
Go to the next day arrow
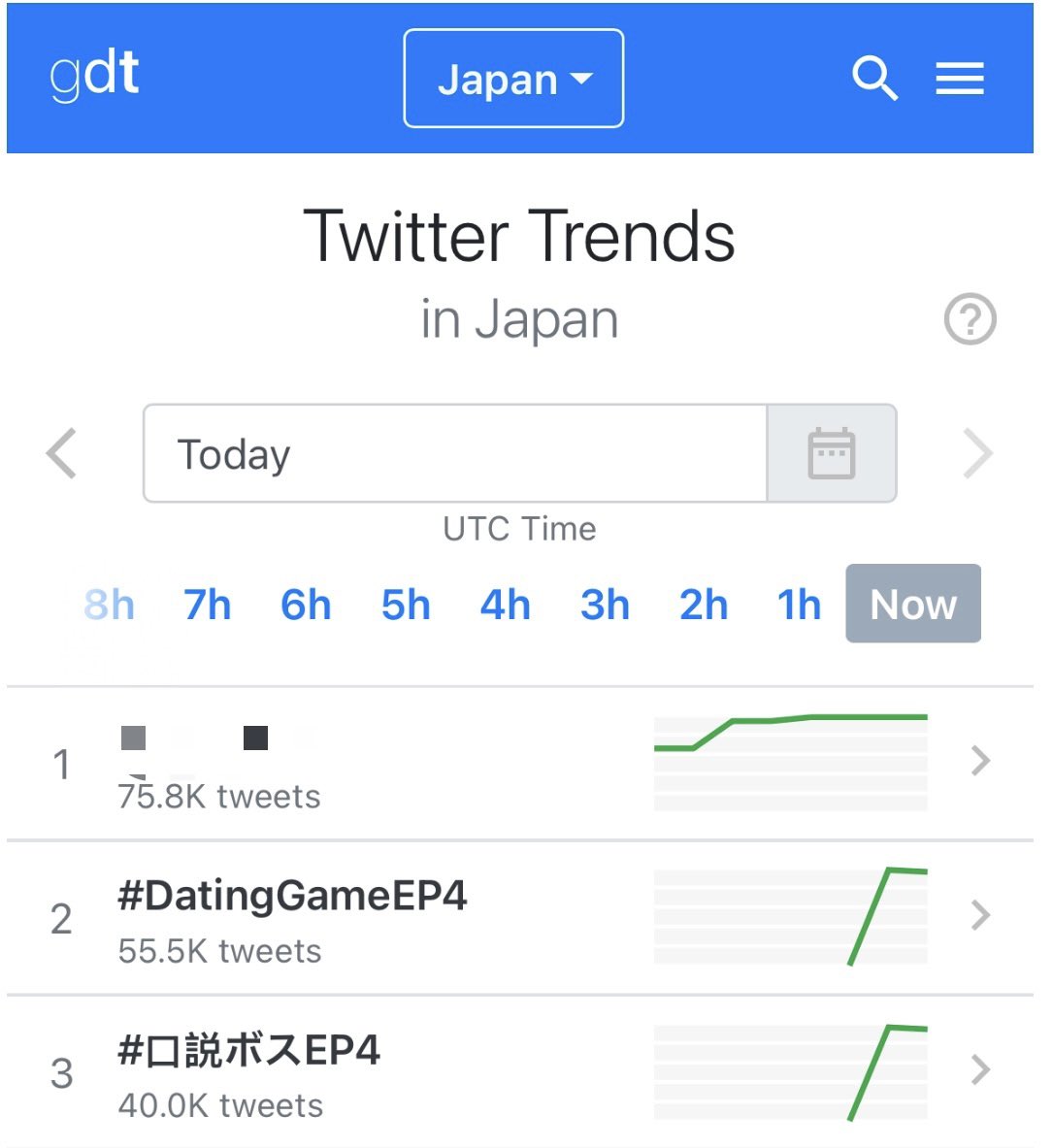(977, 453)
